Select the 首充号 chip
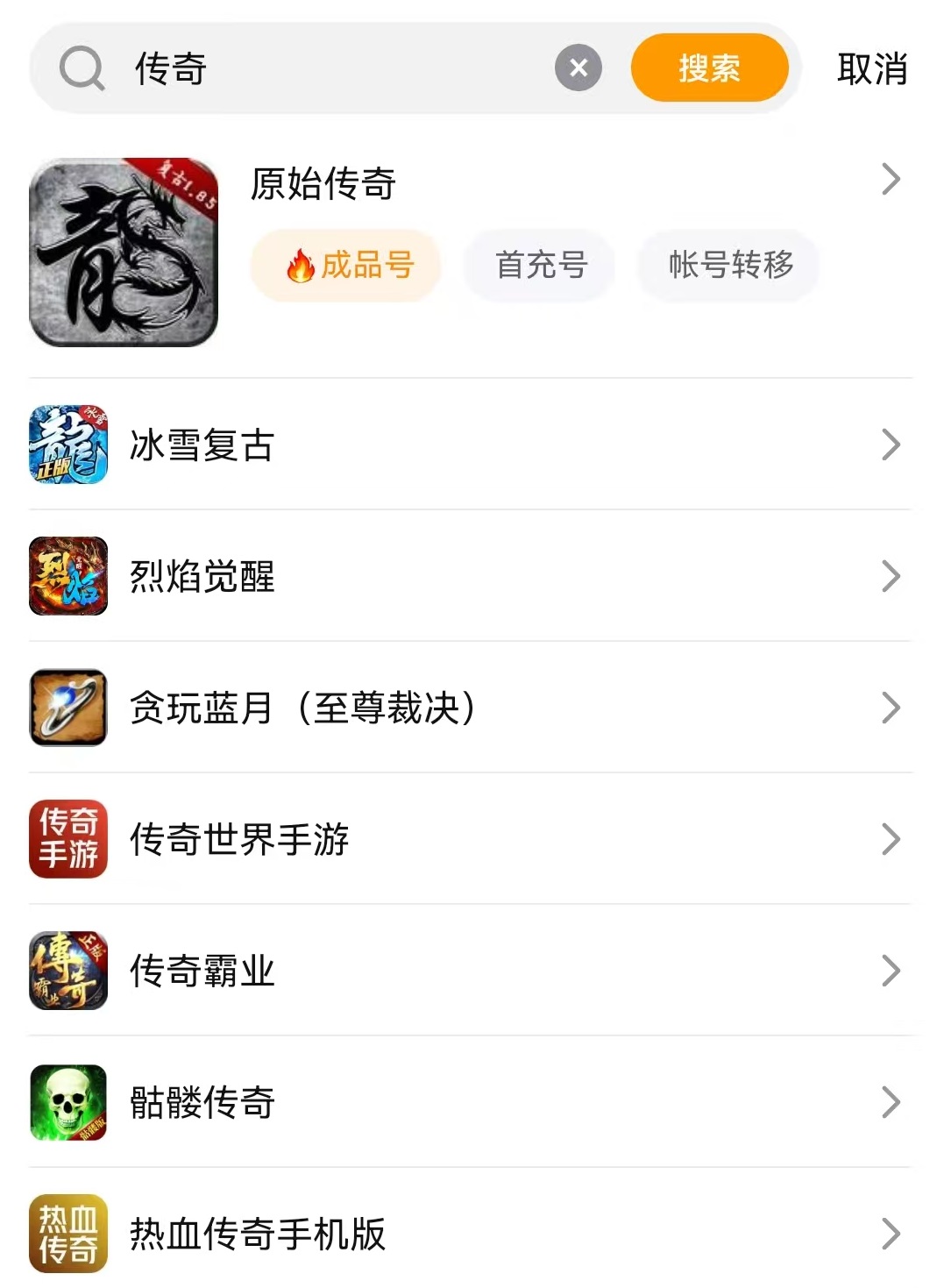Screen dimensions: 944x1288 541,265
